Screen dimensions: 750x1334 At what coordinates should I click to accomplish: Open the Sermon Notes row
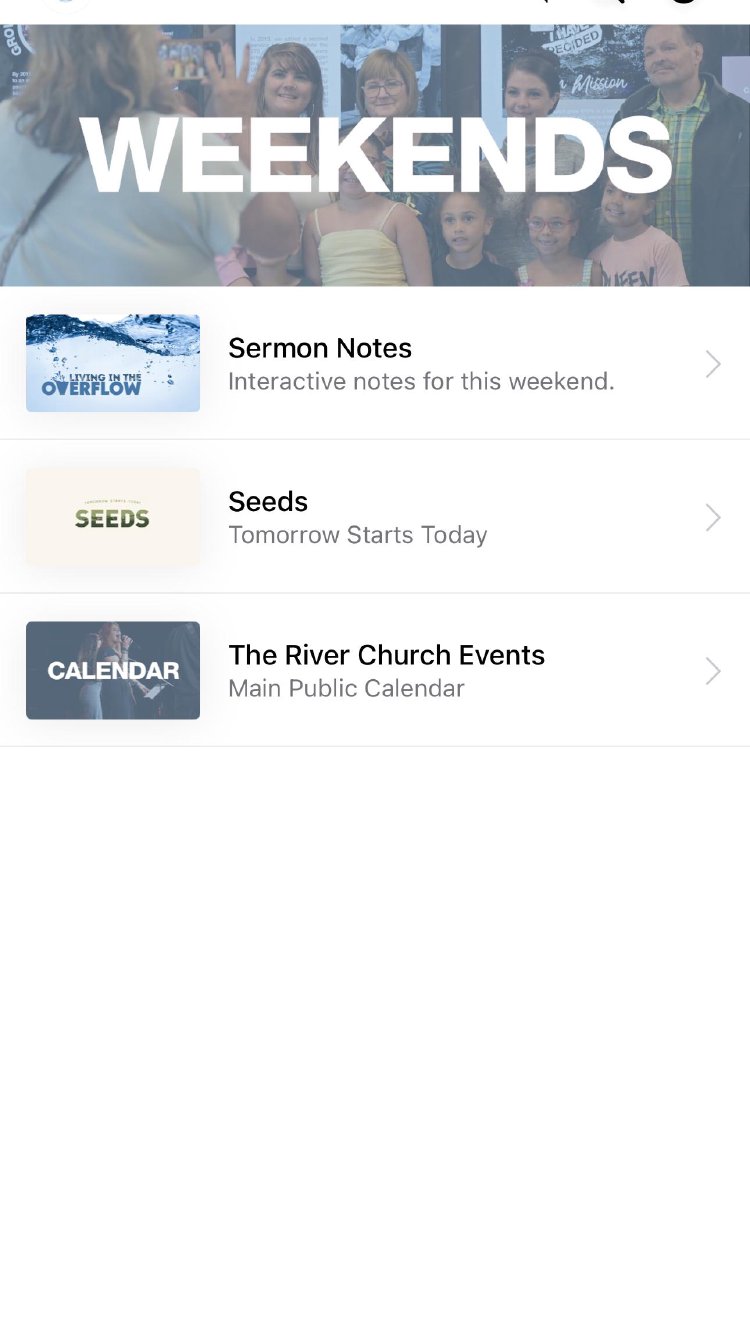click(375, 364)
